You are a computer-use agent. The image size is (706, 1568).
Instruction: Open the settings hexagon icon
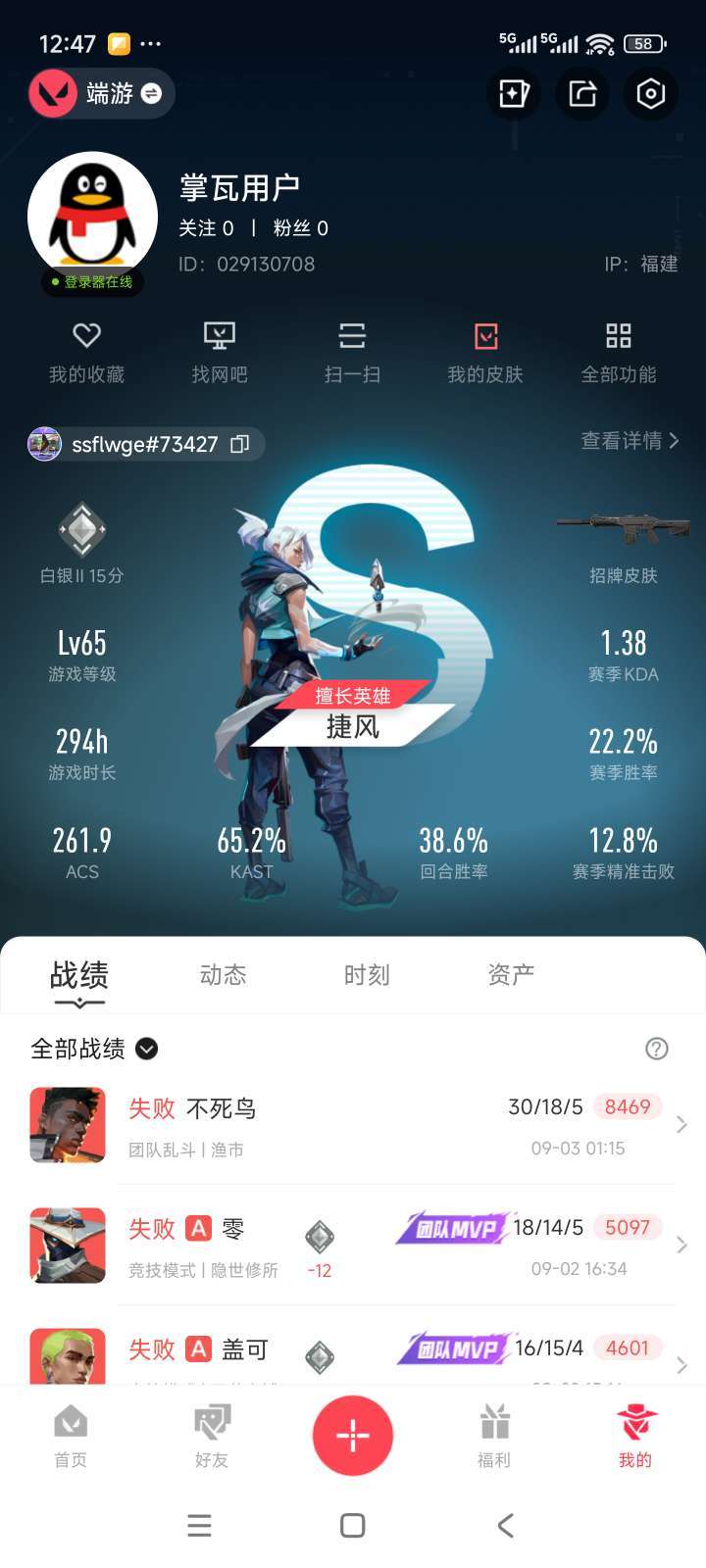(651, 94)
